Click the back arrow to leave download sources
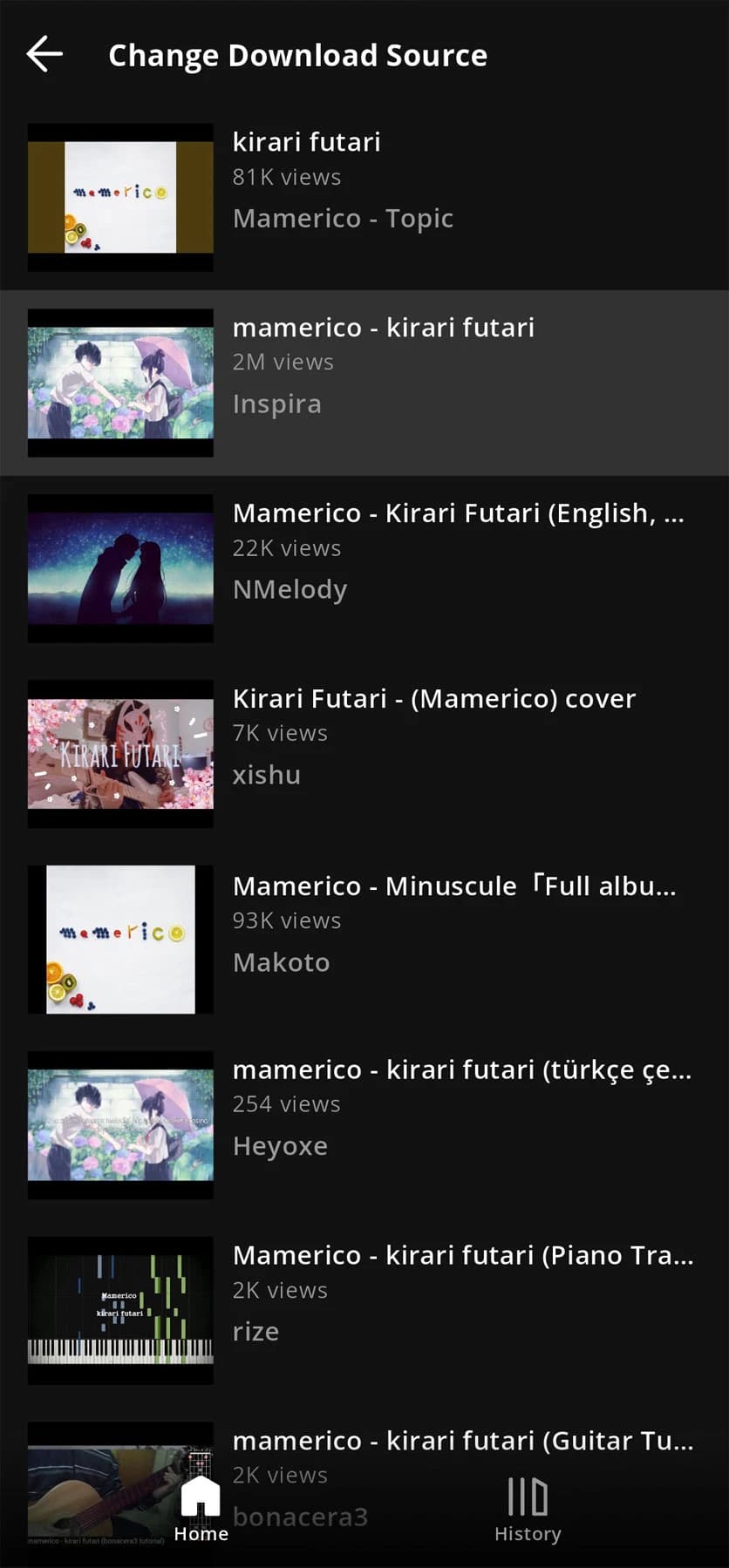Screen dimensions: 729x1568 (x=44, y=54)
